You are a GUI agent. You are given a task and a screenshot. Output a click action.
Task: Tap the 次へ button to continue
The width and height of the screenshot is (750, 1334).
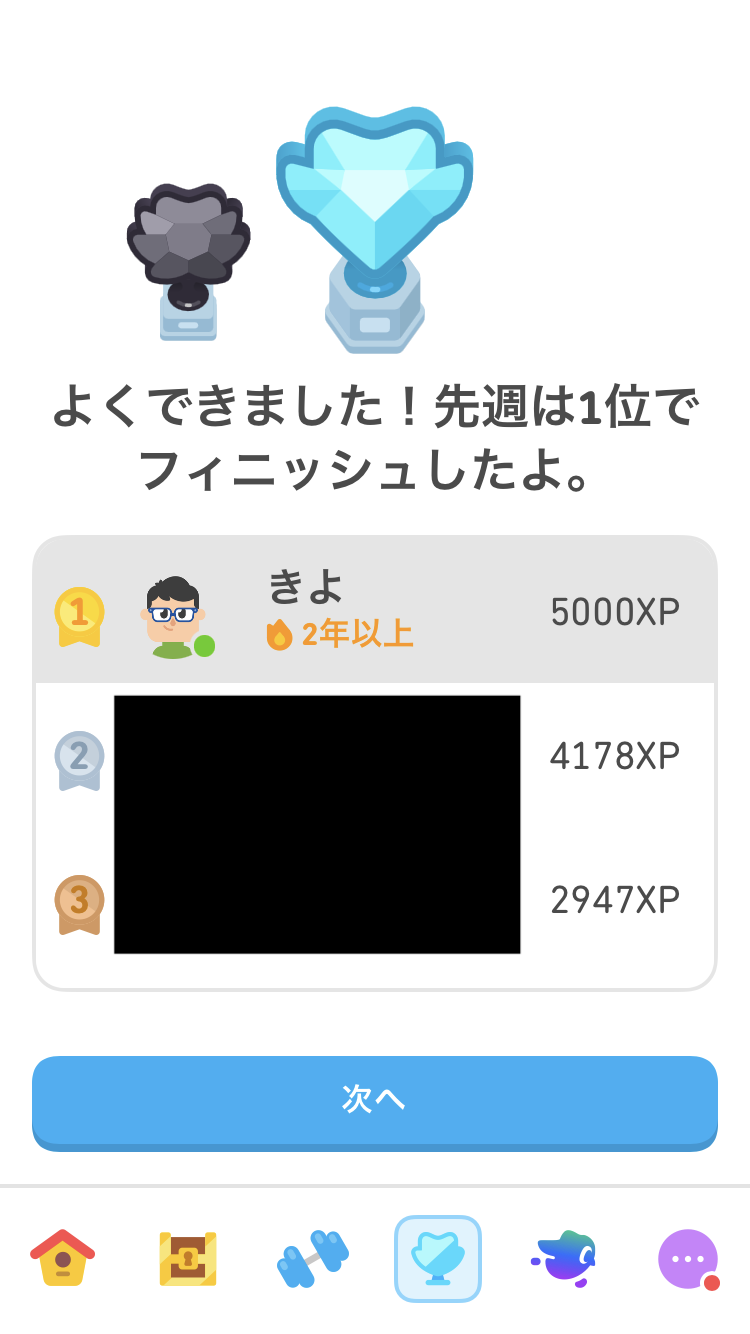375,1102
